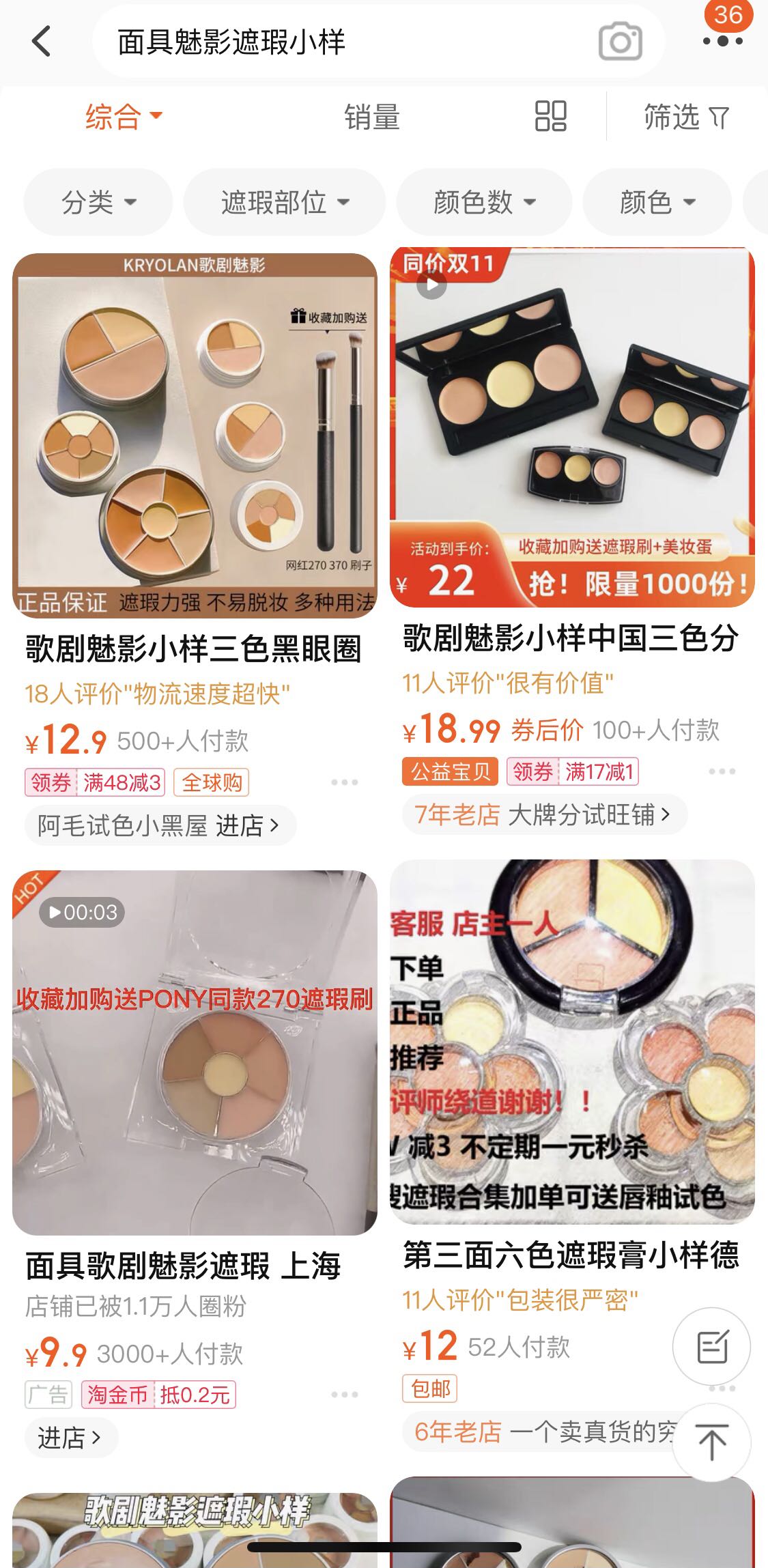This screenshot has height=1568, width=768.
Task: Sort results by 销量
Action: pyautogui.click(x=371, y=117)
